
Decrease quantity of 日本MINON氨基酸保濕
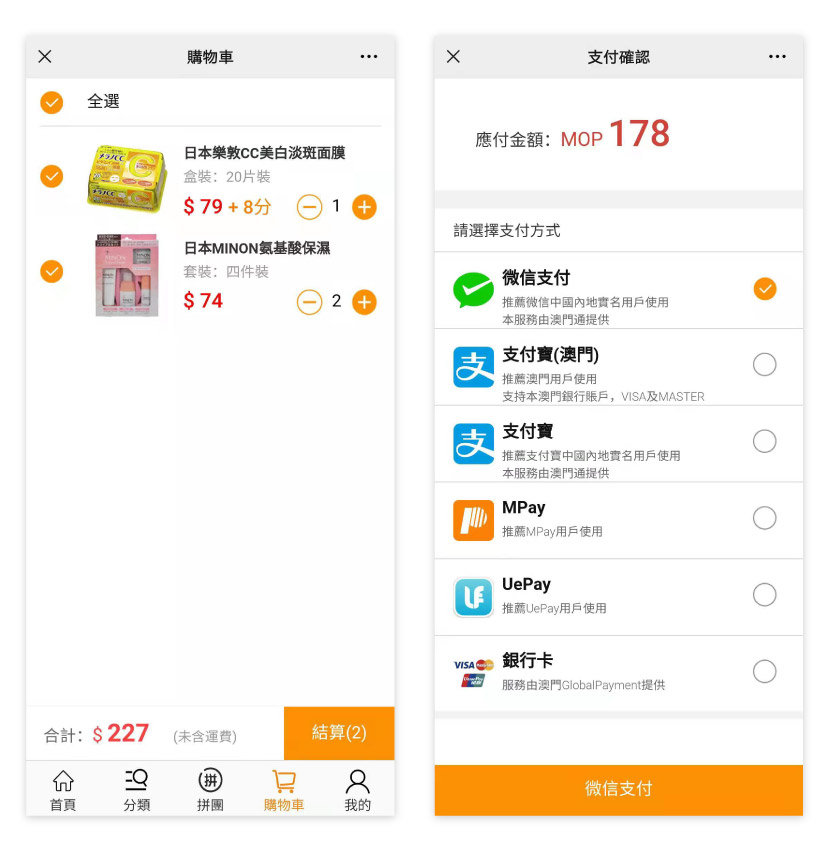point(310,302)
